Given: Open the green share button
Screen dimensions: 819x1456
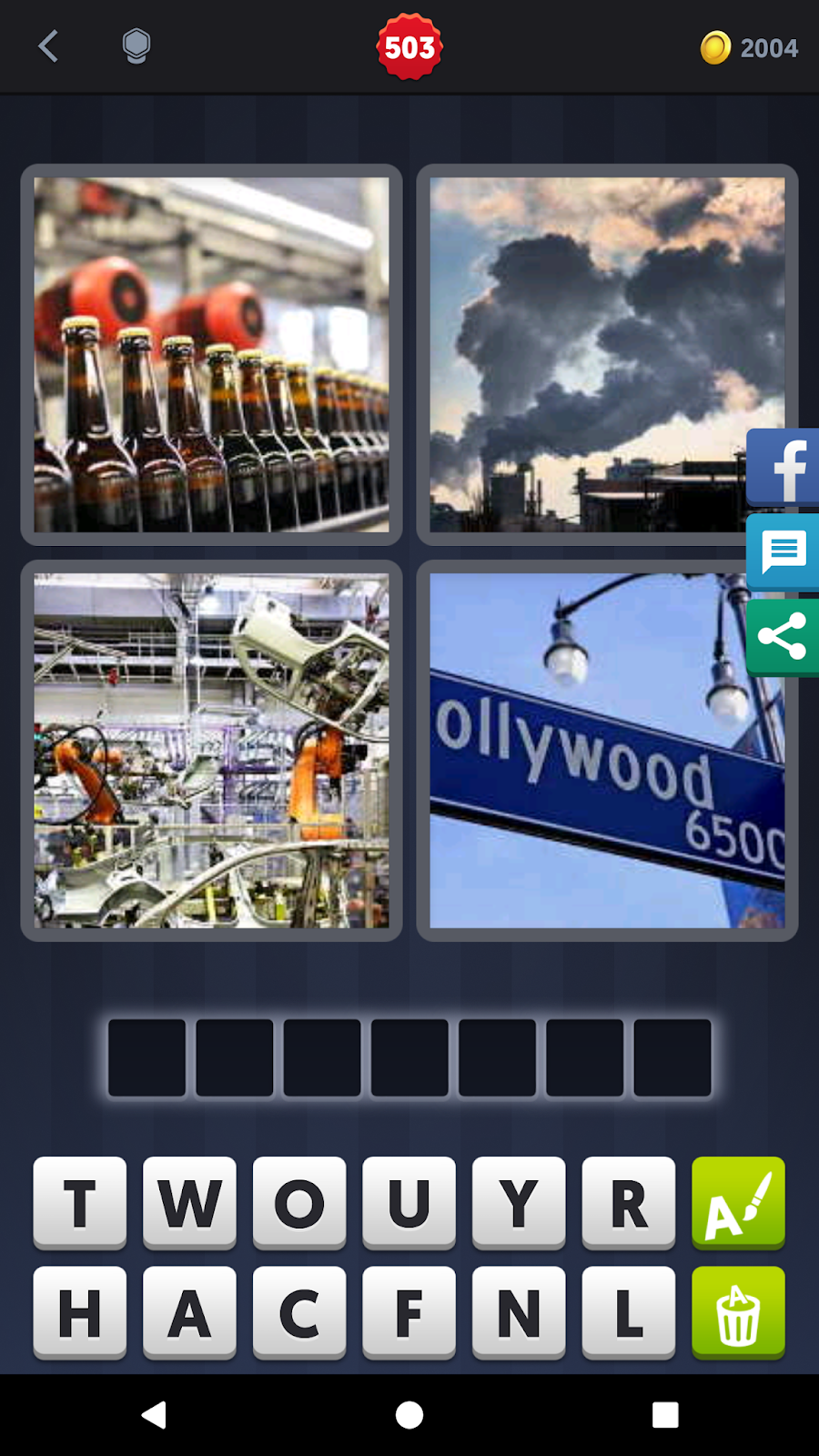Looking at the screenshot, I should [784, 637].
